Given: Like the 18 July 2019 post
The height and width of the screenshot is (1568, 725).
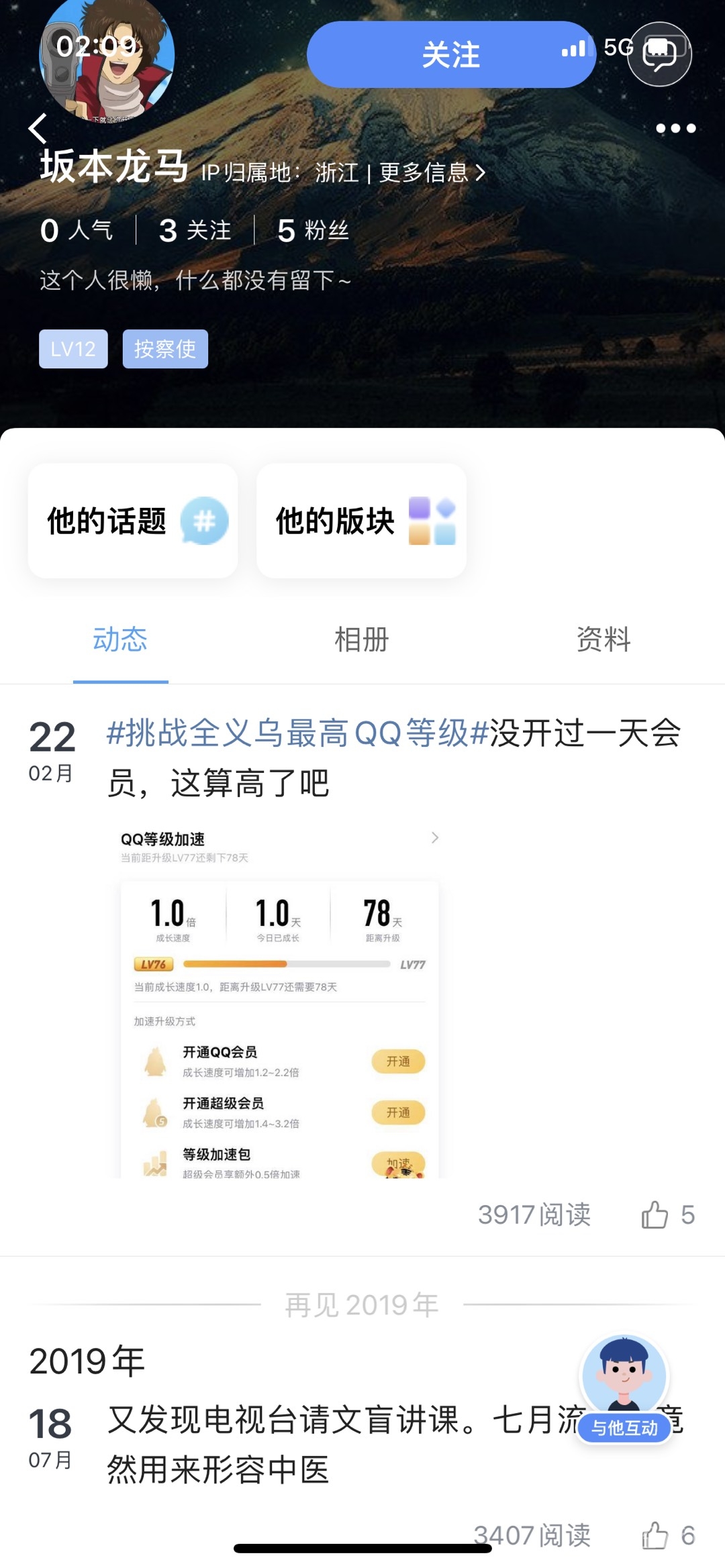Looking at the screenshot, I should [x=655, y=1535].
